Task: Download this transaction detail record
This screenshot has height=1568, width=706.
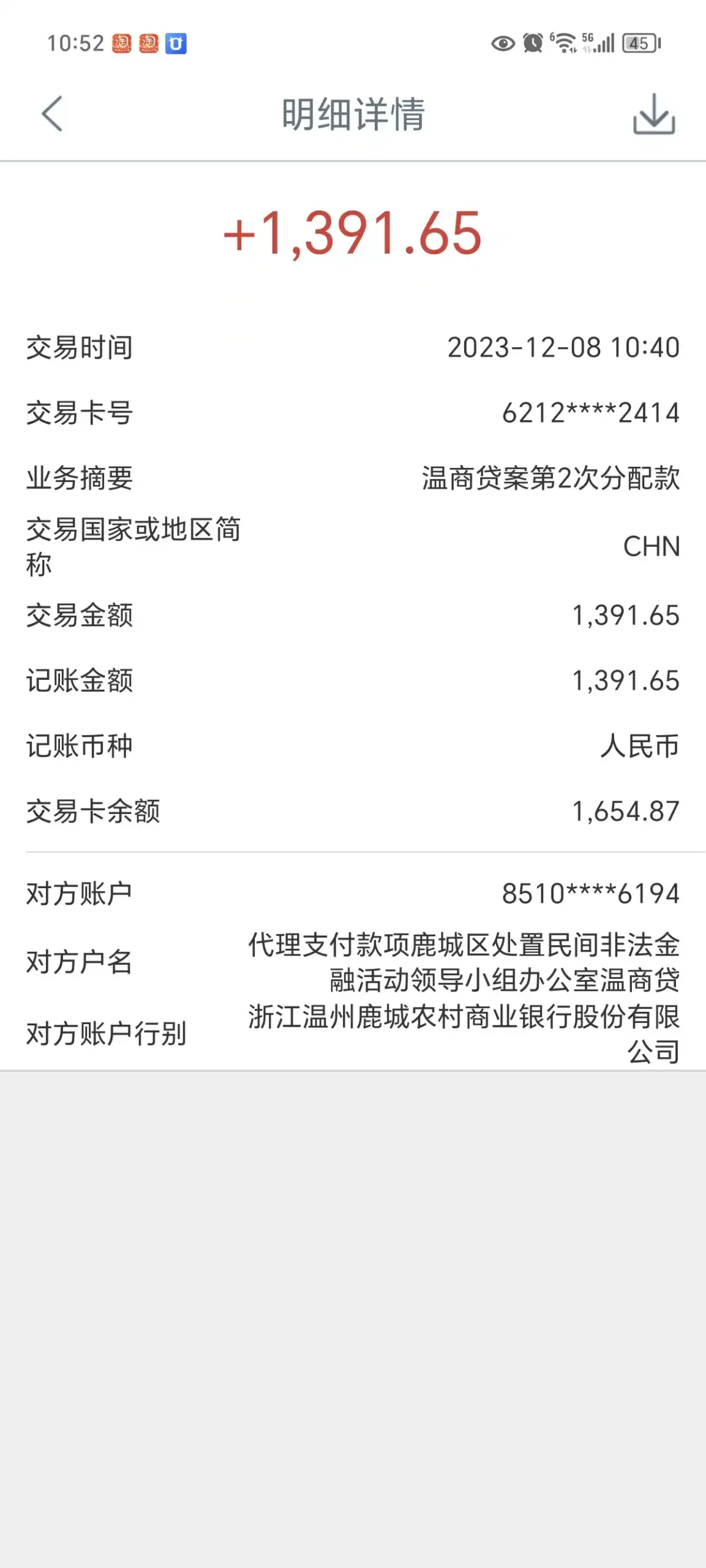Action: (653, 114)
